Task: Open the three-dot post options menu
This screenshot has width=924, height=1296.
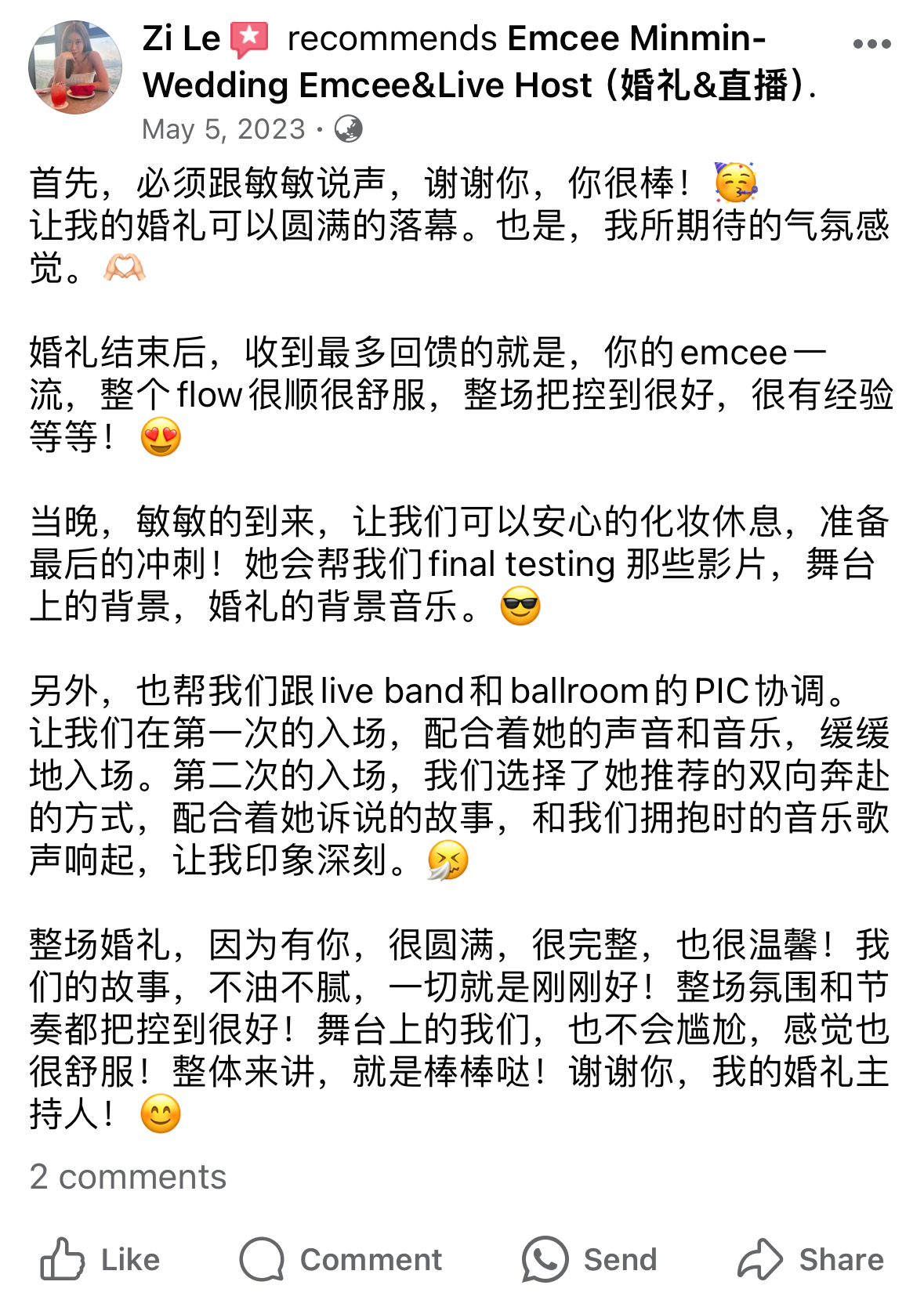Action: click(871, 44)
